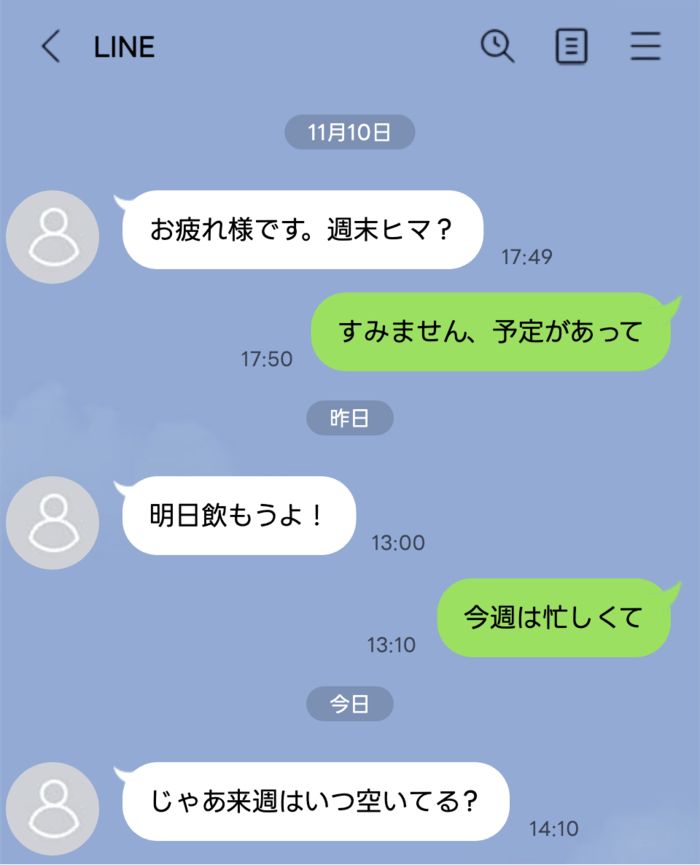This screenshot has height=865, width=700.
Task: Tap the avatar beside じゃあ来週はいつ空いてる message
Action: [52, 808]
